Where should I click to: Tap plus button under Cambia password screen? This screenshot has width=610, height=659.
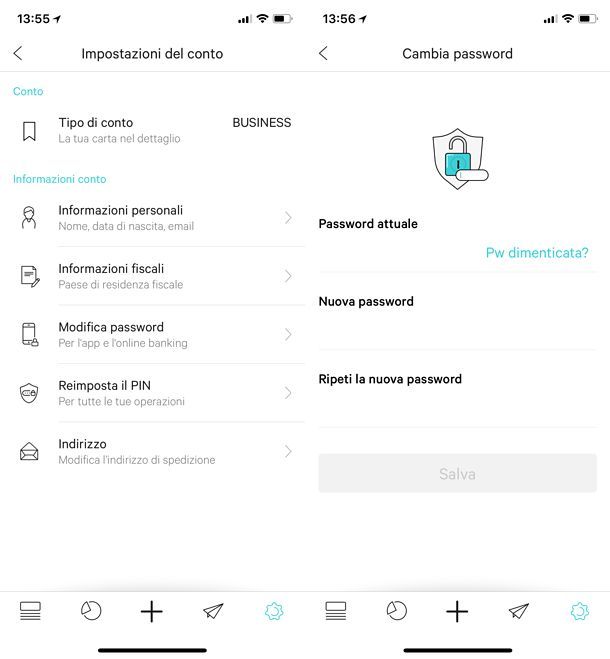[x=457, y=611]
